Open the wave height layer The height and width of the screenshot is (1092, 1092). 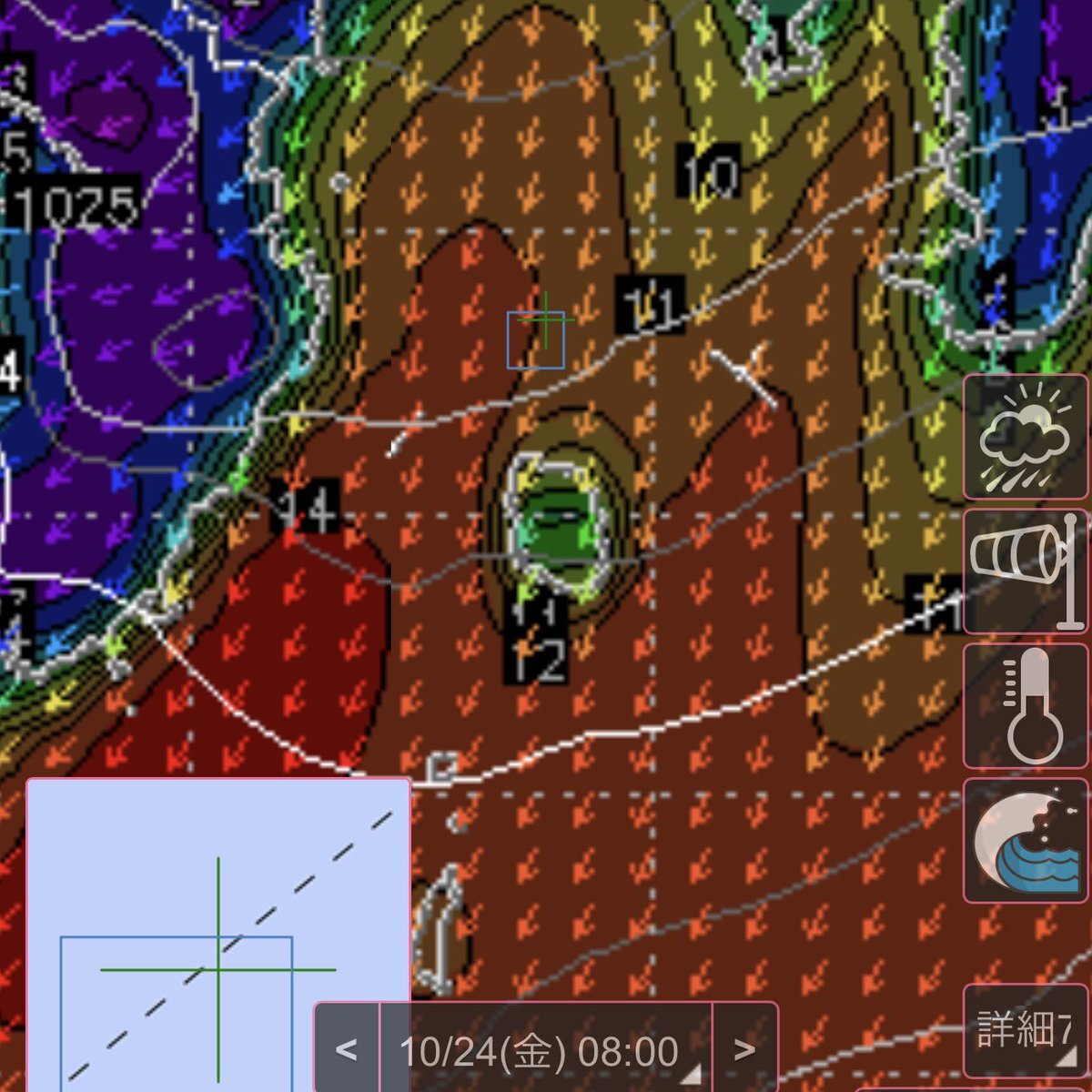coord(1026,841)
